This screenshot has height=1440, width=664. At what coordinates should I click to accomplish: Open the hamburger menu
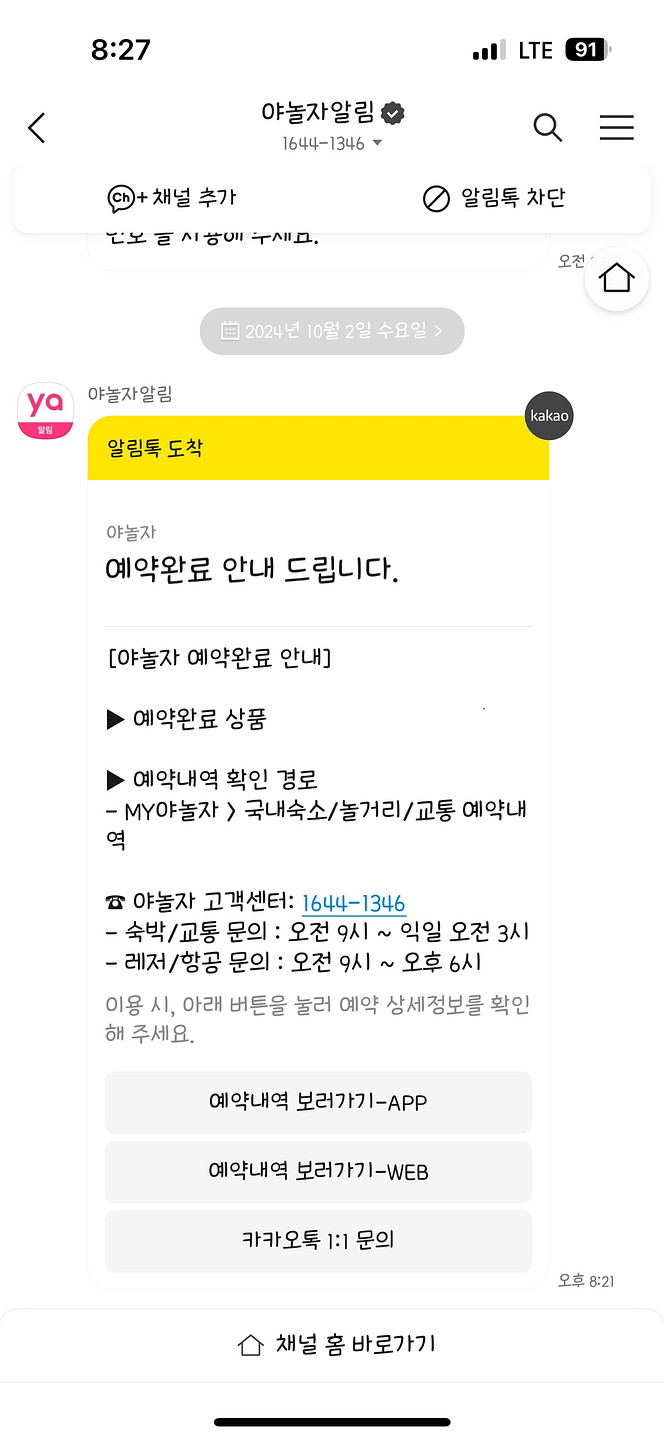[x=616, y=128]
